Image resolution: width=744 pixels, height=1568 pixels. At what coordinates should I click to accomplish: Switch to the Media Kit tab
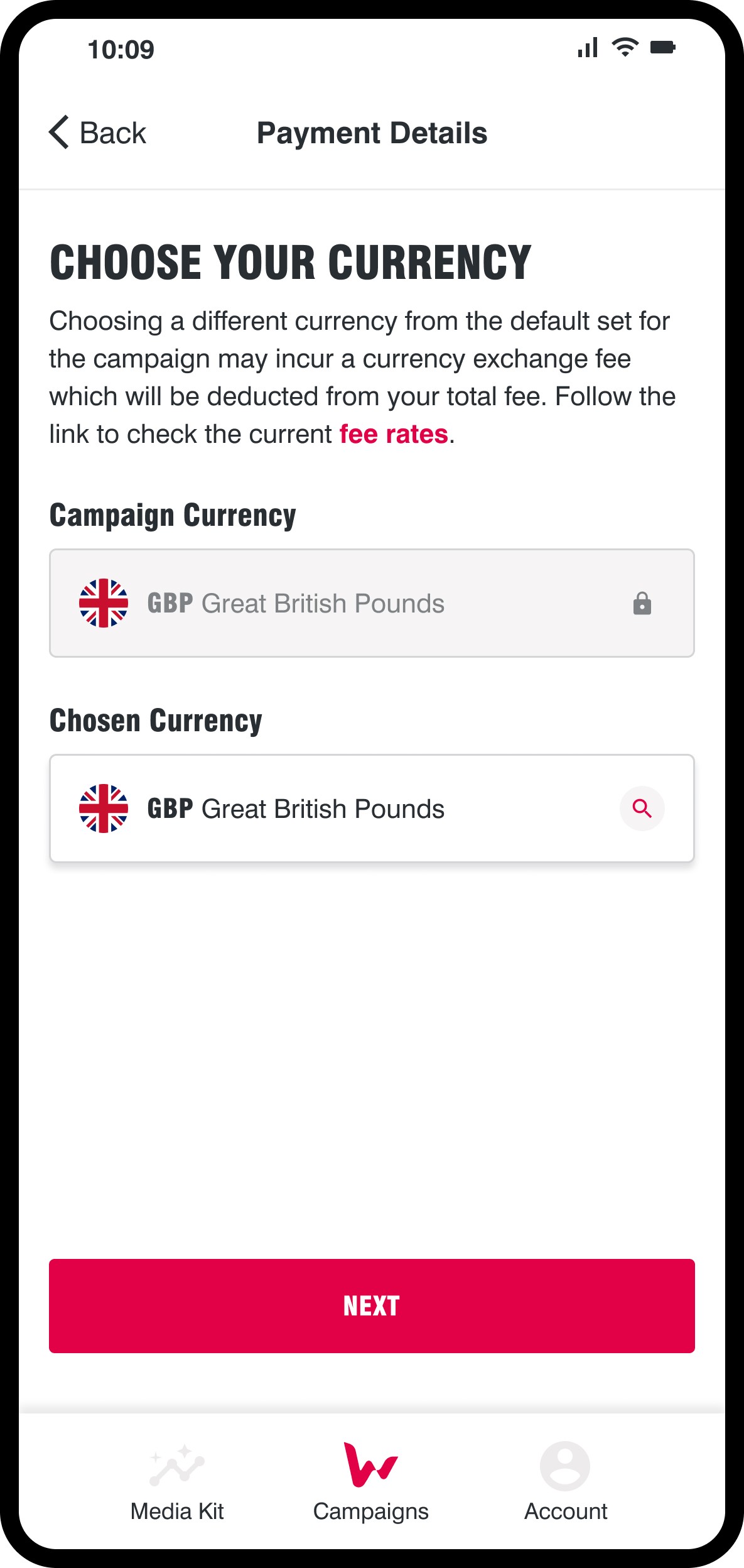(x=177, y=1482)
